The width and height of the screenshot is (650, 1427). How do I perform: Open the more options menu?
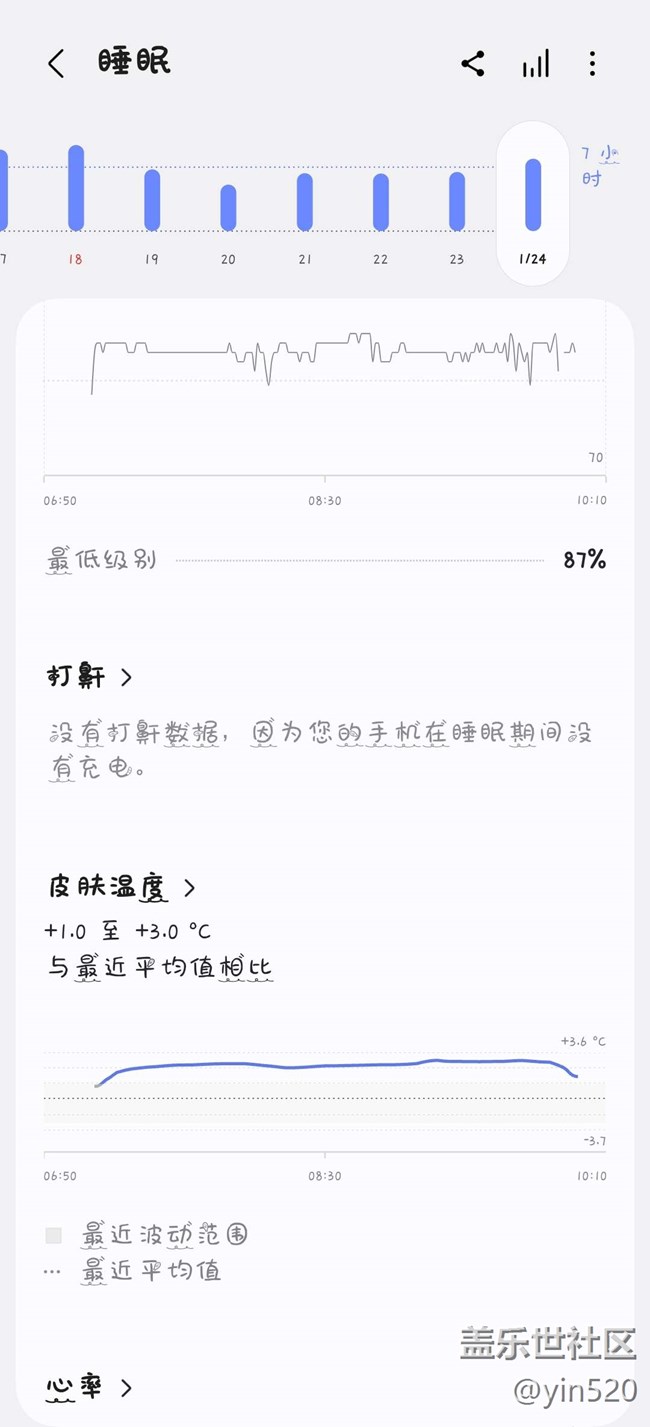click(592, 64)
